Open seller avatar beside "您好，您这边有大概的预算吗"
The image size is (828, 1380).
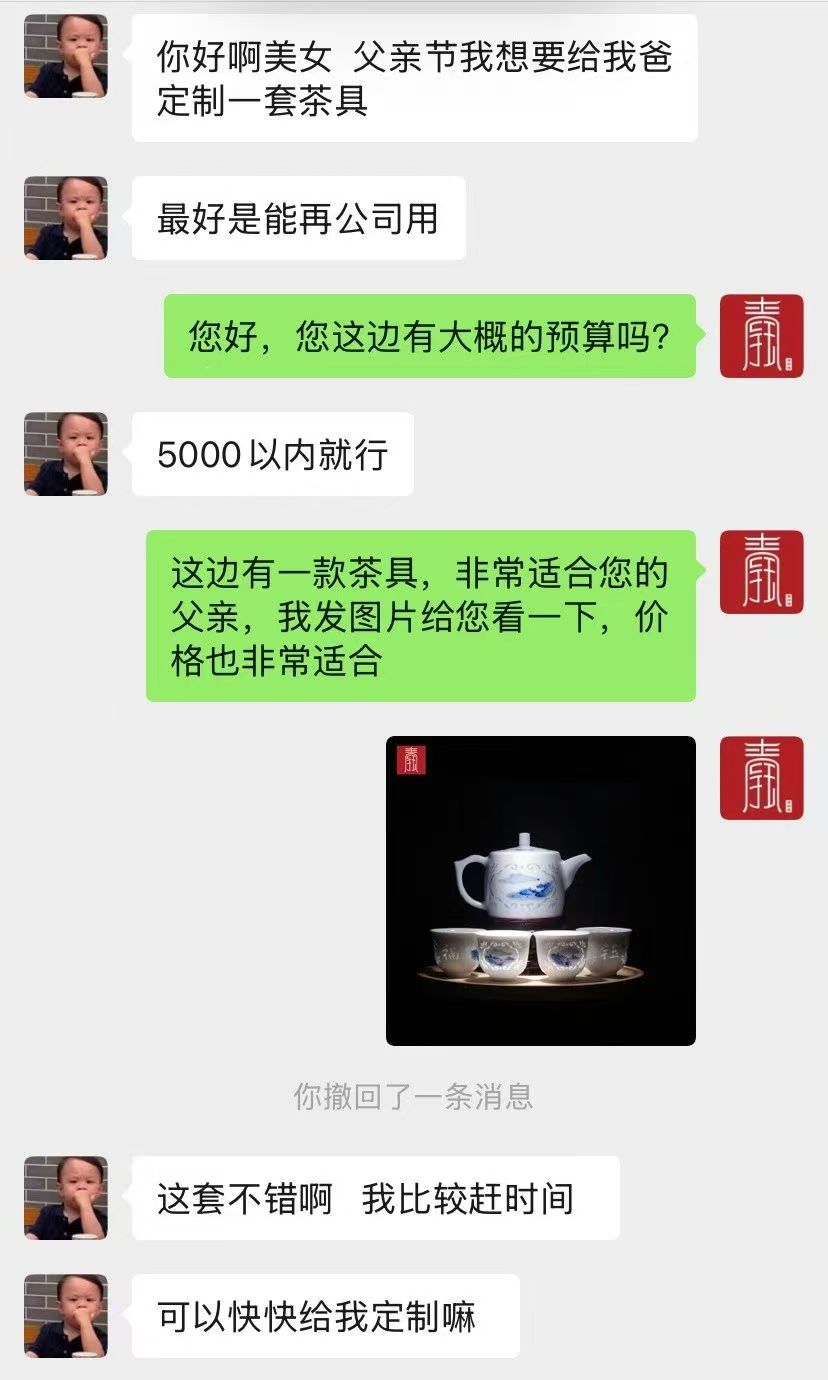[761, 336]
